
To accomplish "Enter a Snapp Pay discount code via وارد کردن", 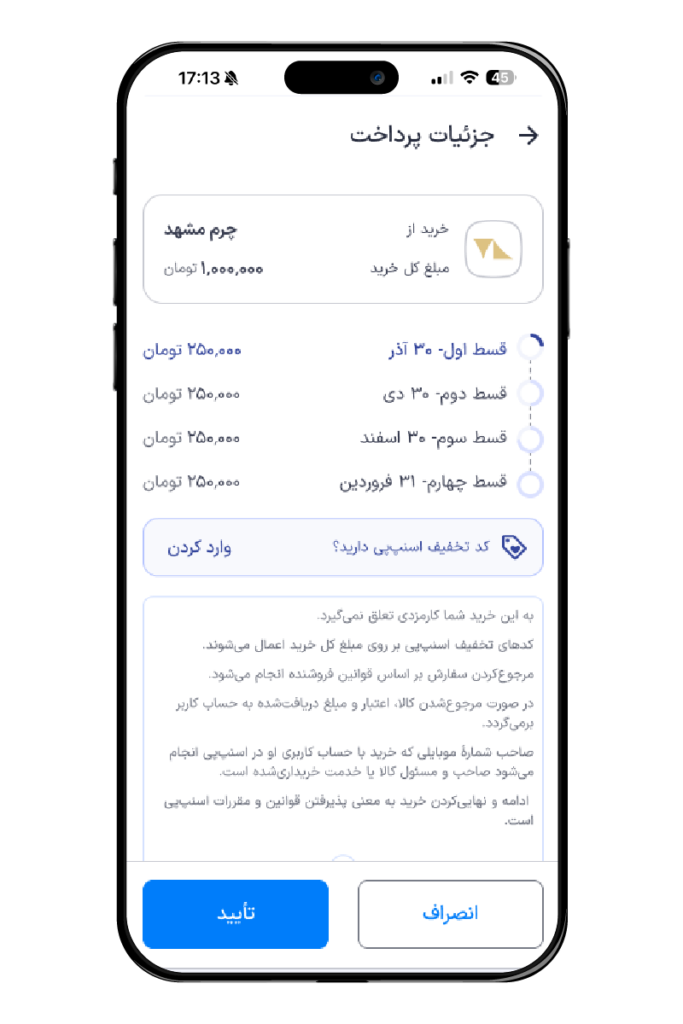I will [x=199, y=548].
